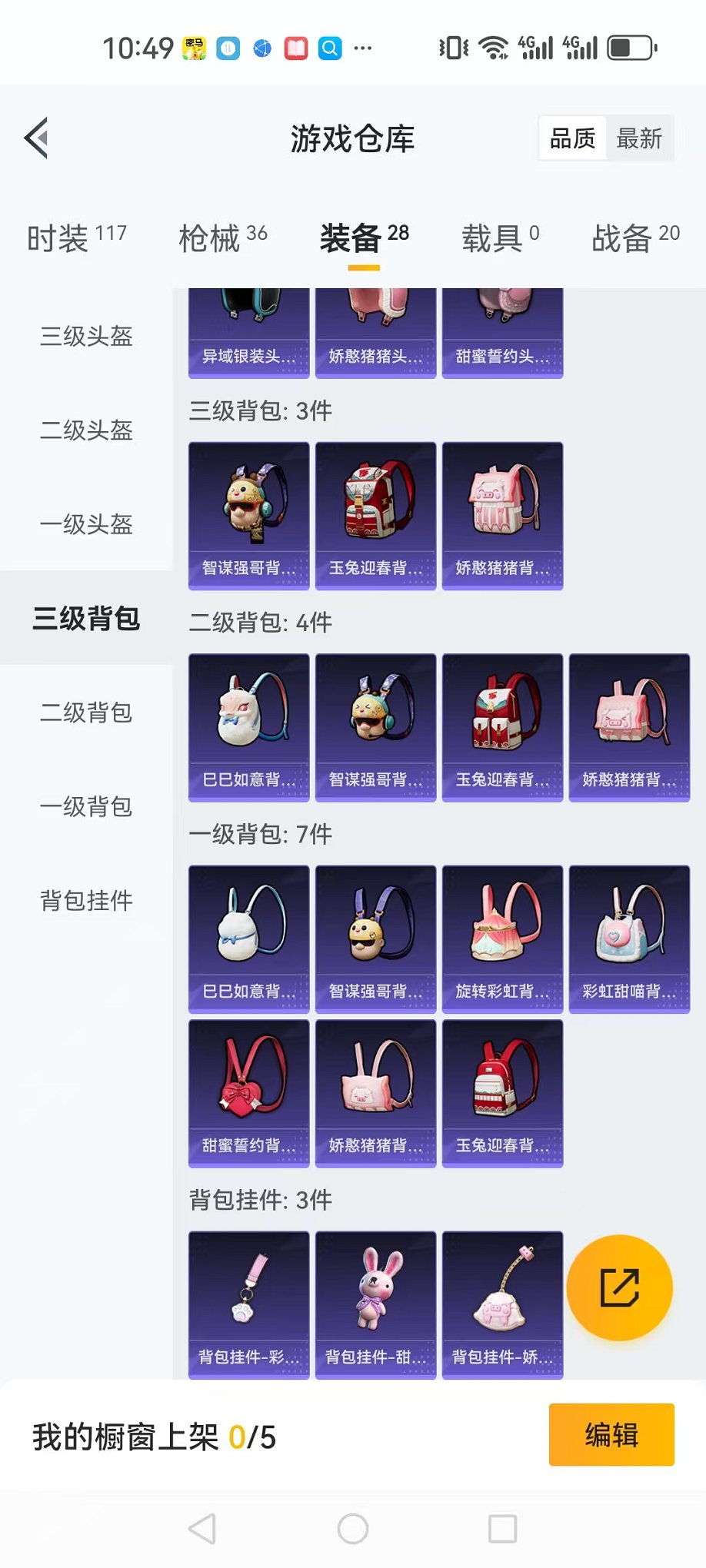This screenshot has height=1568, width=706.
Task: Sort items by 最新
Action: (x=638, y=138)
